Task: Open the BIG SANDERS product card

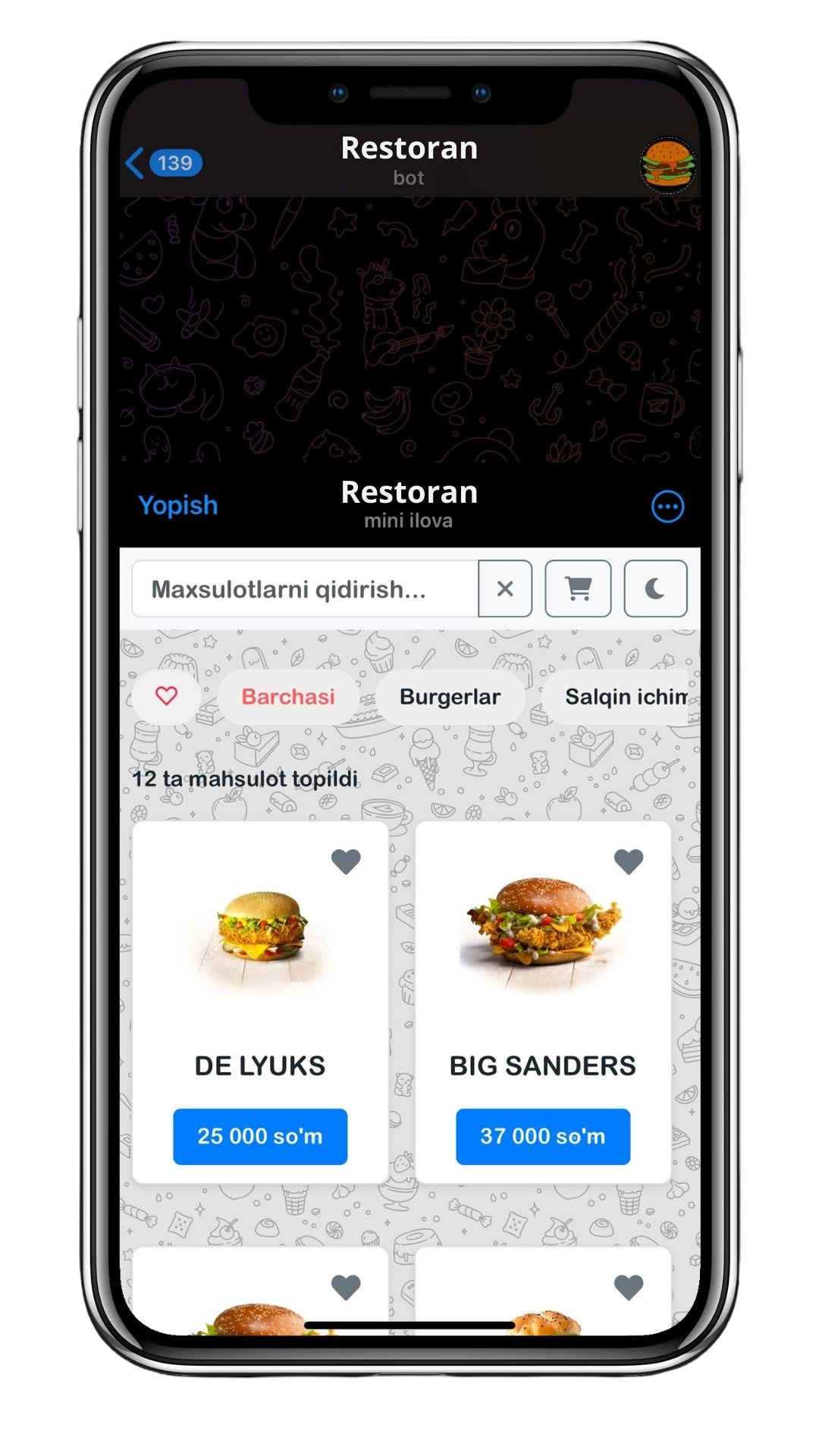Action: click(542, 955)
